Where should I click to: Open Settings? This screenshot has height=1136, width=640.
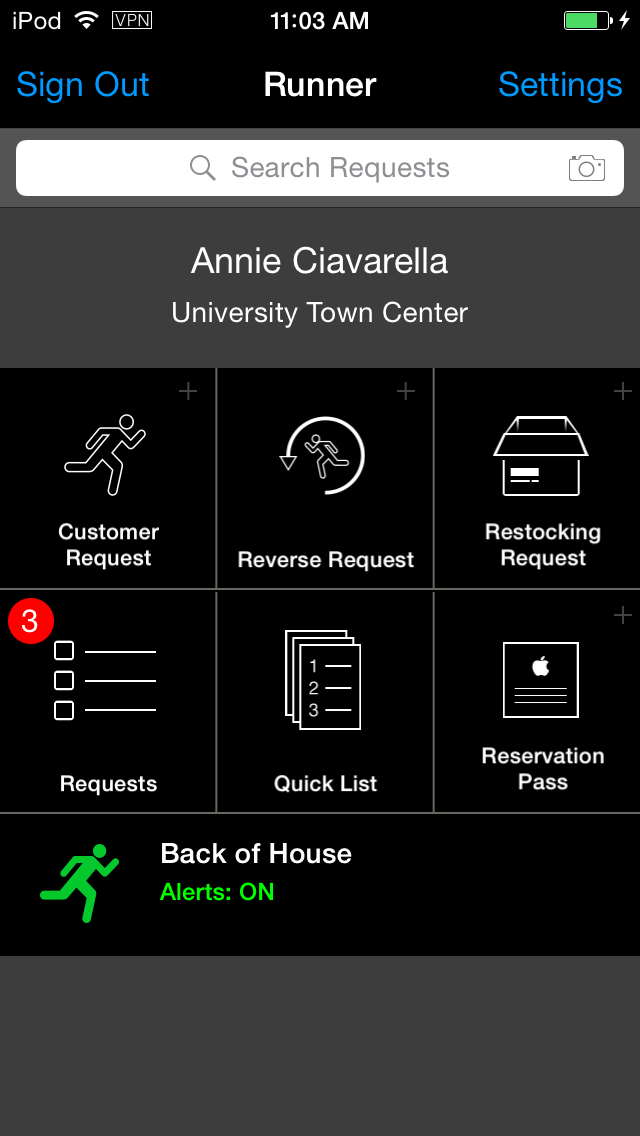[x=560, y=85]
